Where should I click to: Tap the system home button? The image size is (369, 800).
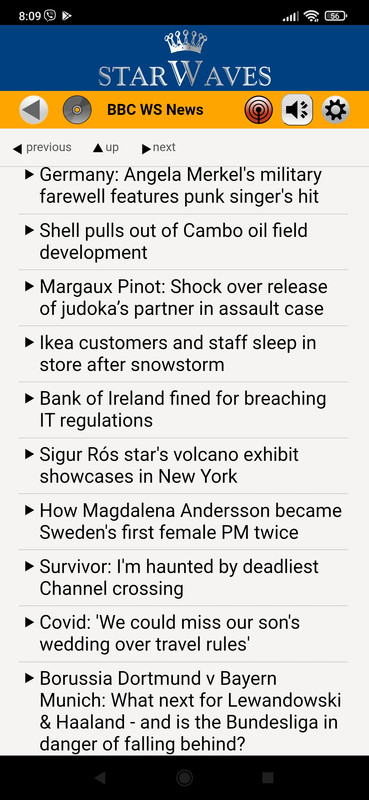(x=184, y=778)
